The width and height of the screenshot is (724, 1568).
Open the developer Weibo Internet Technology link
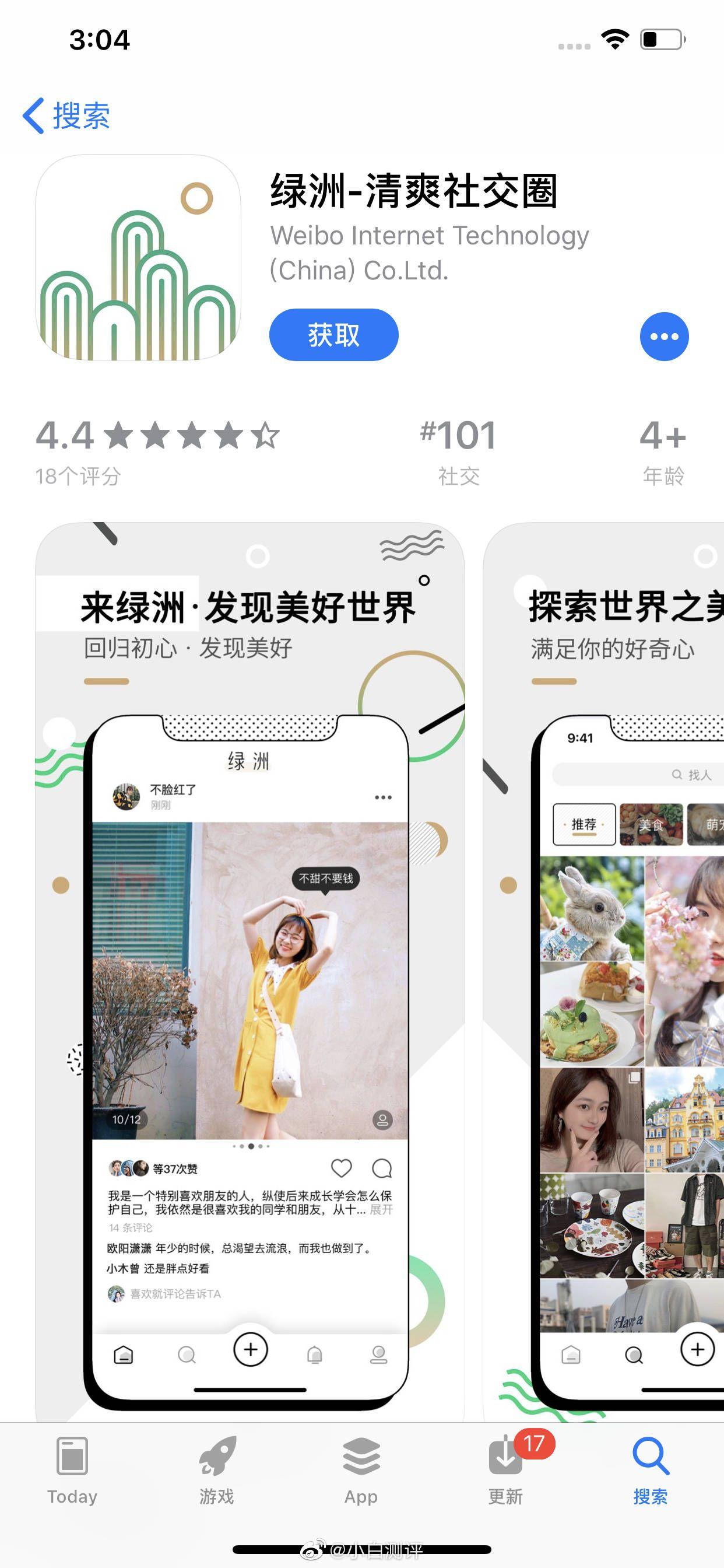pyautogui.click(x=429, y=253)
